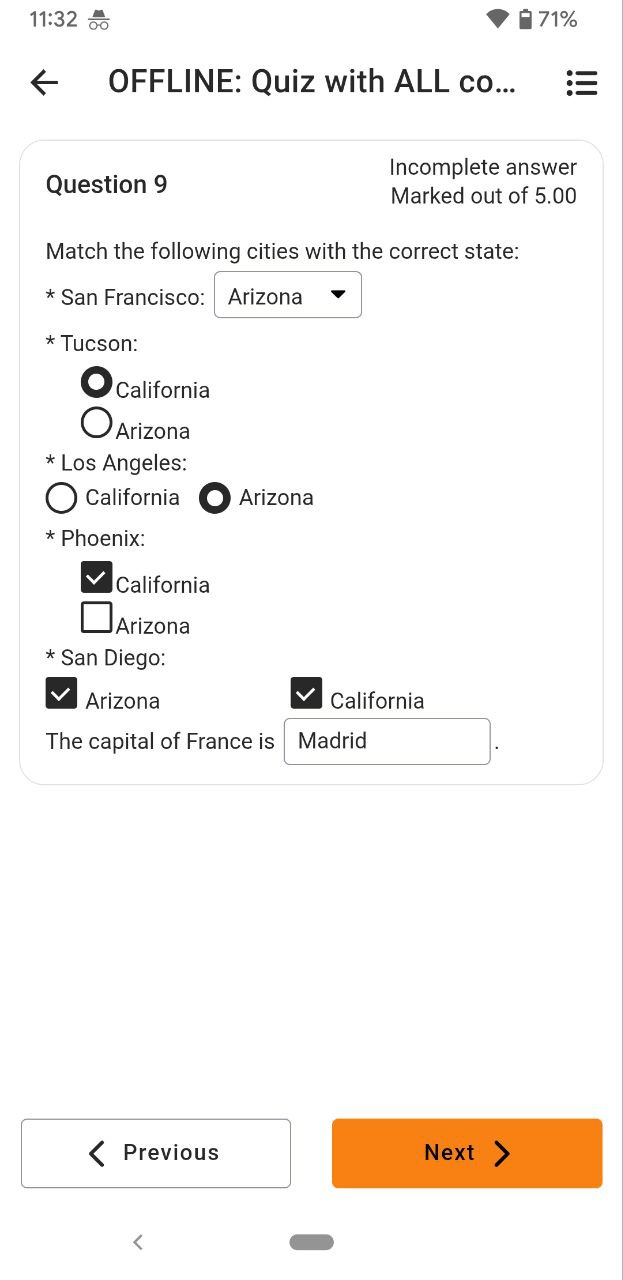Uncheck California under San Diego
The image size is (623, 1280).
(x=306, y=692)
